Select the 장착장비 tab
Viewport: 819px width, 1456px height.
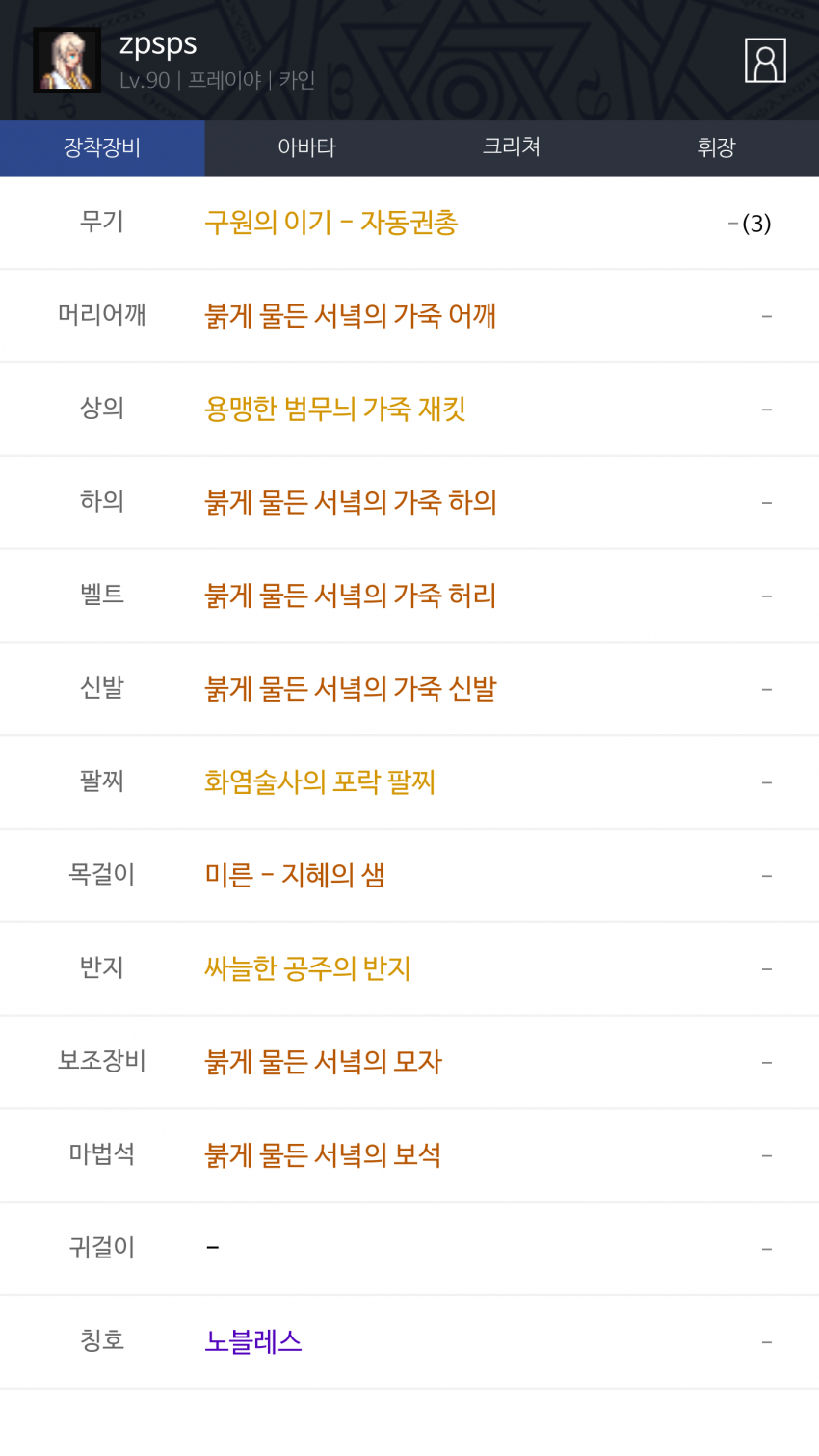pos(102,147)
